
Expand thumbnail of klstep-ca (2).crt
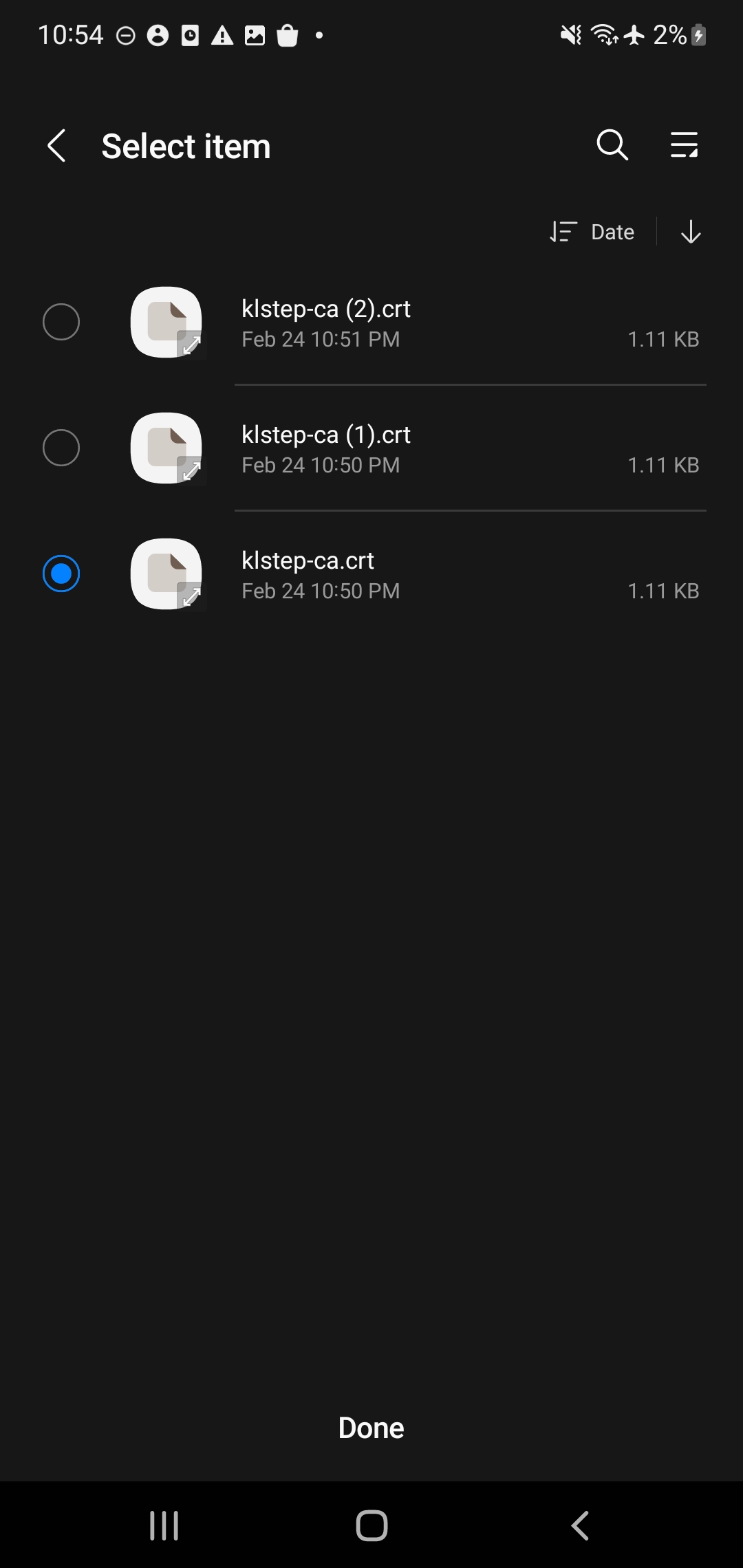pyautogui.click(x=191, y=345)
